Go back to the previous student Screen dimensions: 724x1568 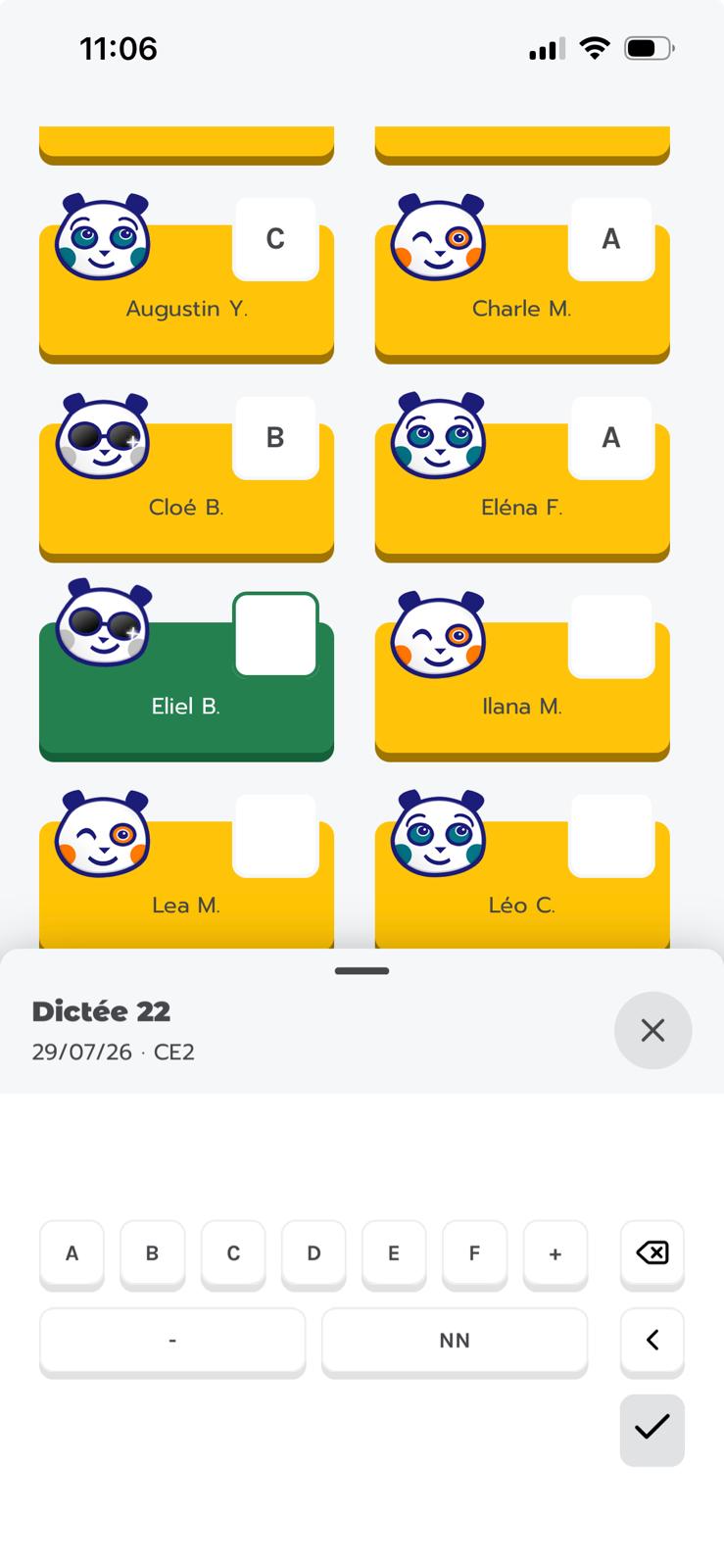[652, 1341]
